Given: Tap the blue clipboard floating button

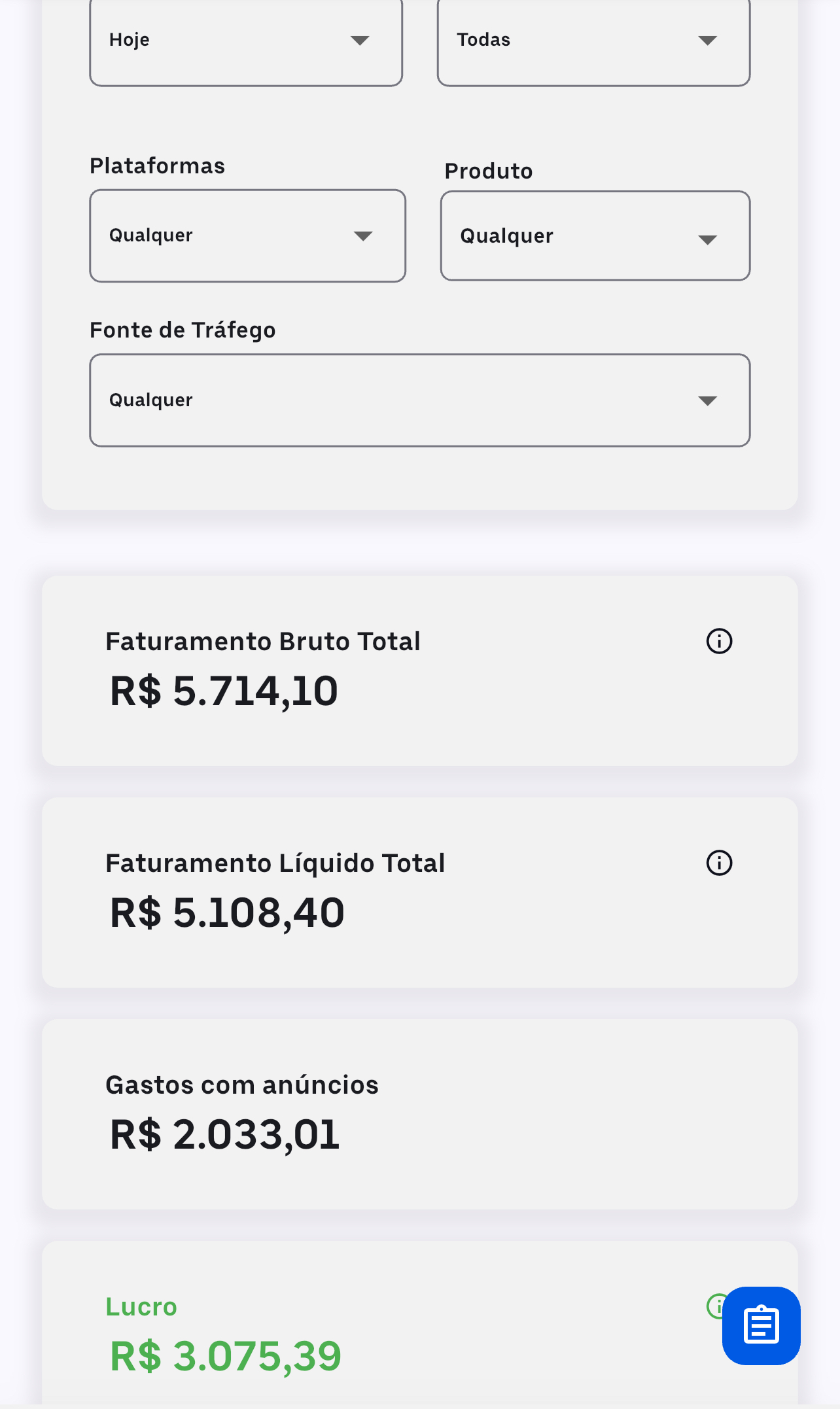Looking at the screenshot, I should pyautogui.click(x=761, y=1325).
